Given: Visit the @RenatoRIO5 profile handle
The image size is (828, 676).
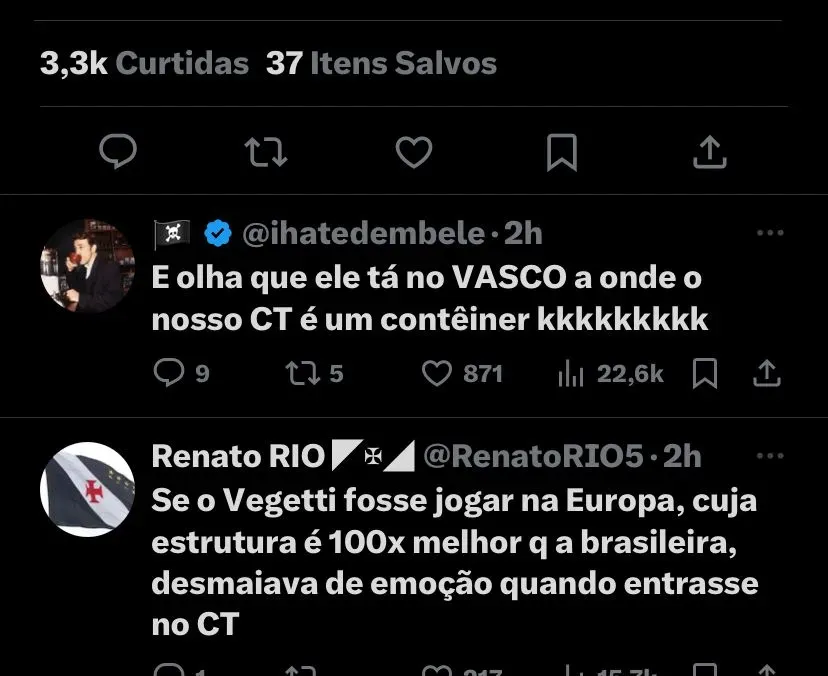Looking at the screenshot, I should coord(533,457).
